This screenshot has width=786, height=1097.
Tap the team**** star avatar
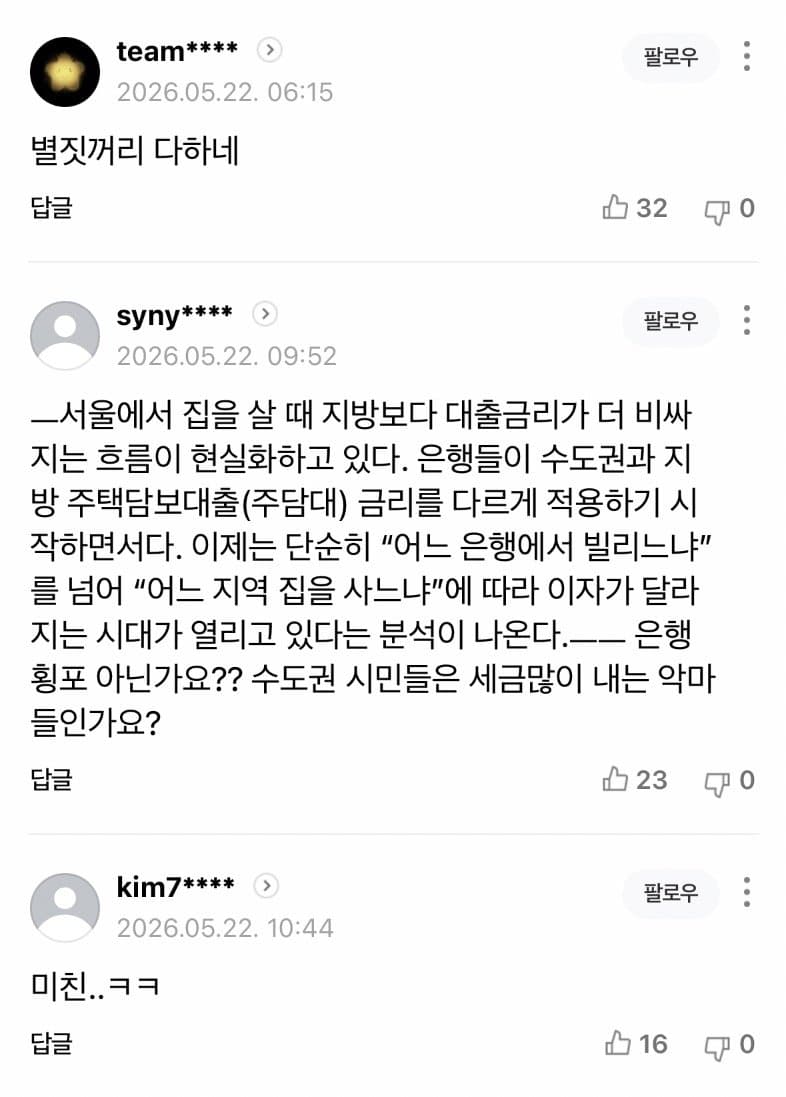(x=65, y=71)
